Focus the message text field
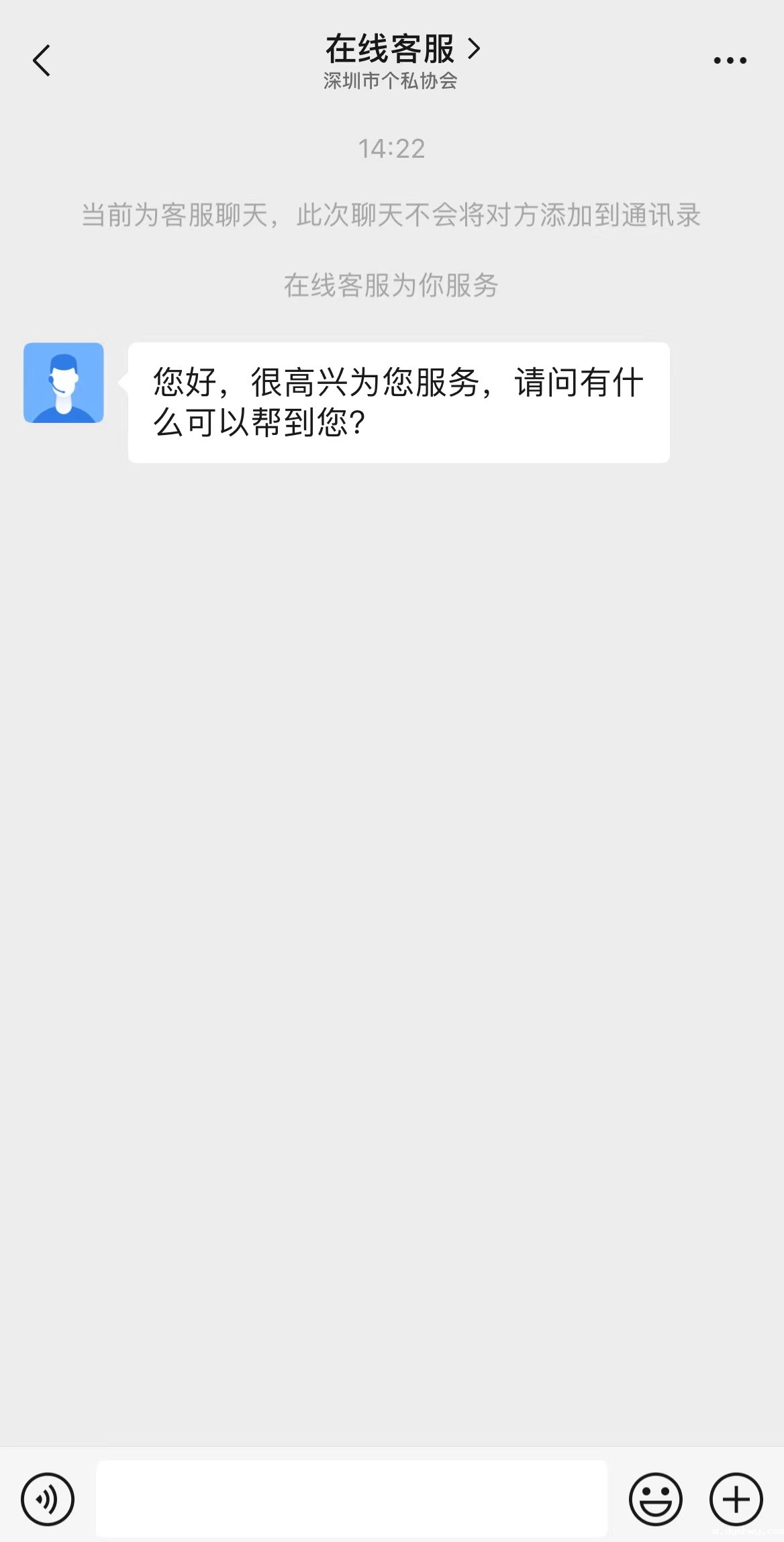784x1542 pixels. [352, 1498]
